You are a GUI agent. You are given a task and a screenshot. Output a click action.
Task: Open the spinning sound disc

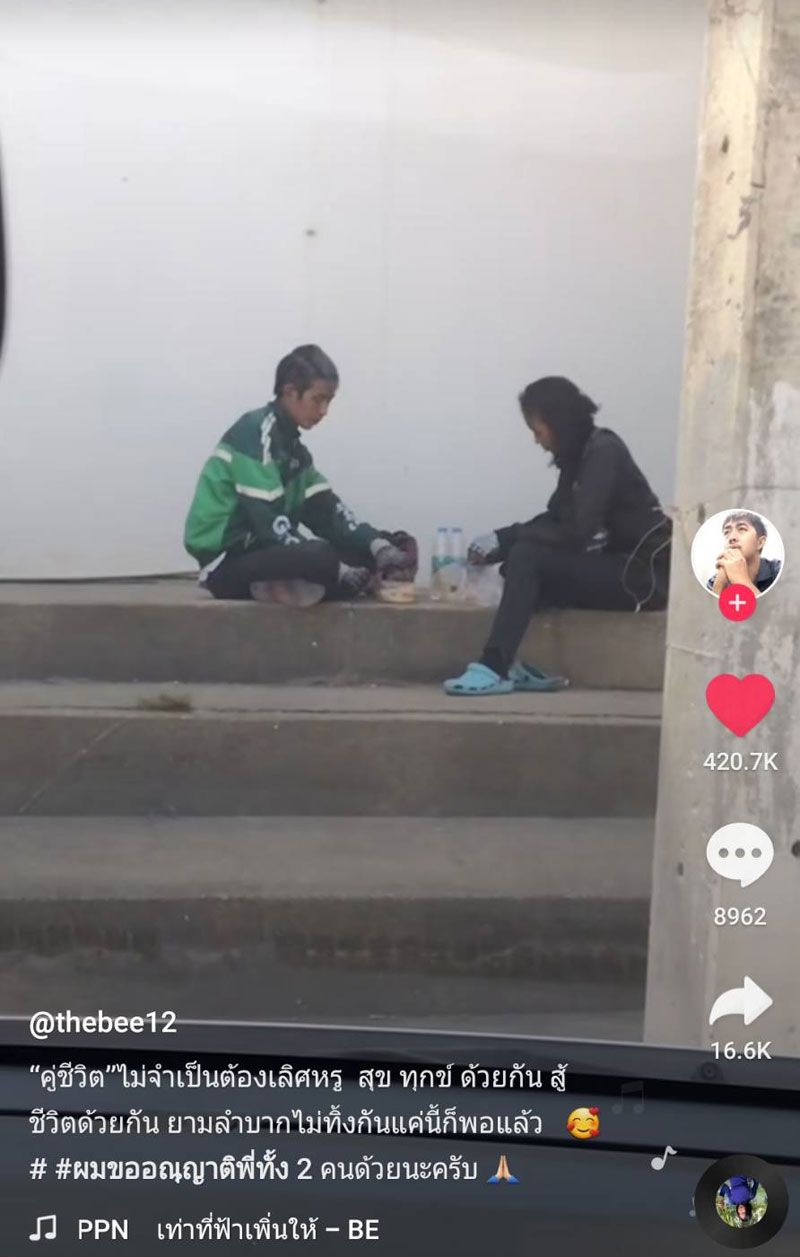tap(741, 1202)
